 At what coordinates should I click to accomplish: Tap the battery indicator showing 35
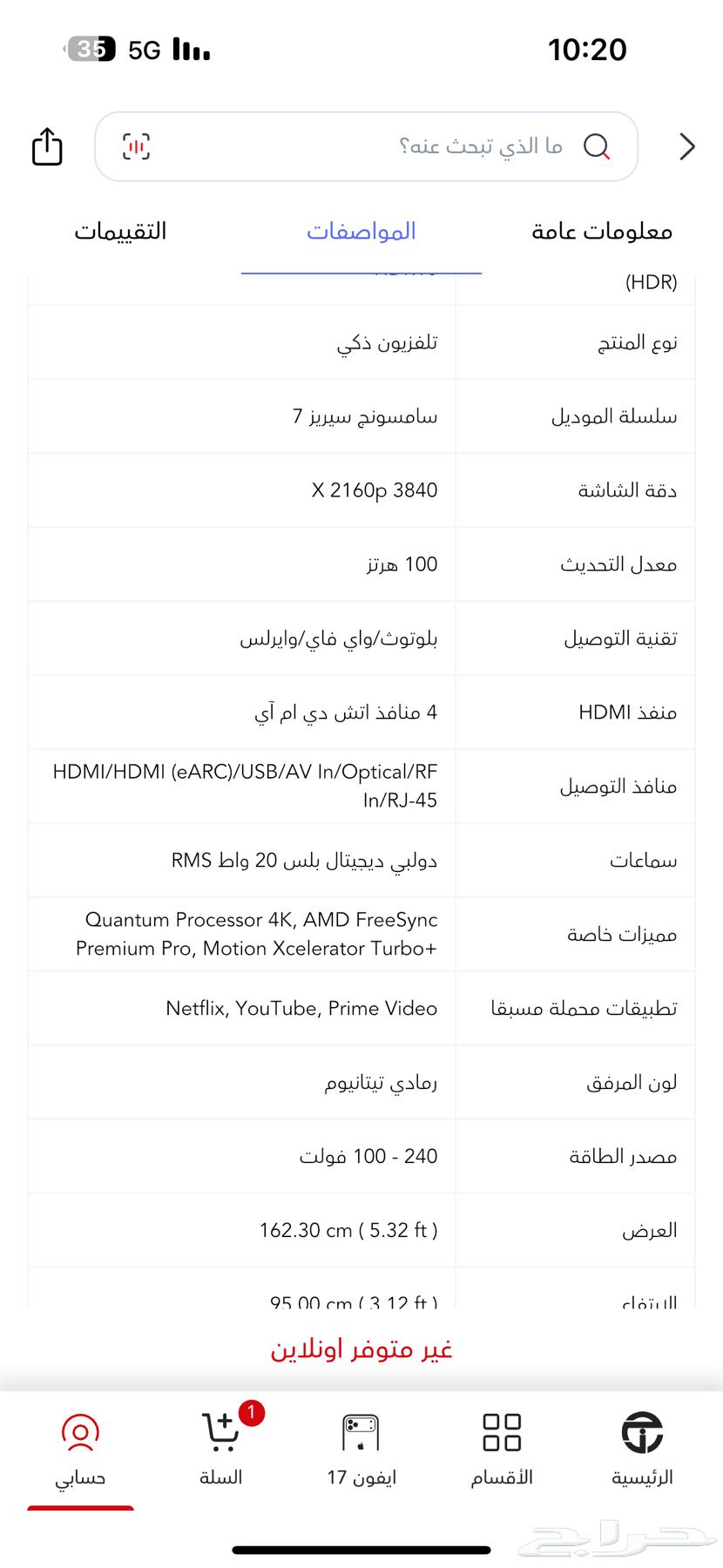tap(90, 49)
